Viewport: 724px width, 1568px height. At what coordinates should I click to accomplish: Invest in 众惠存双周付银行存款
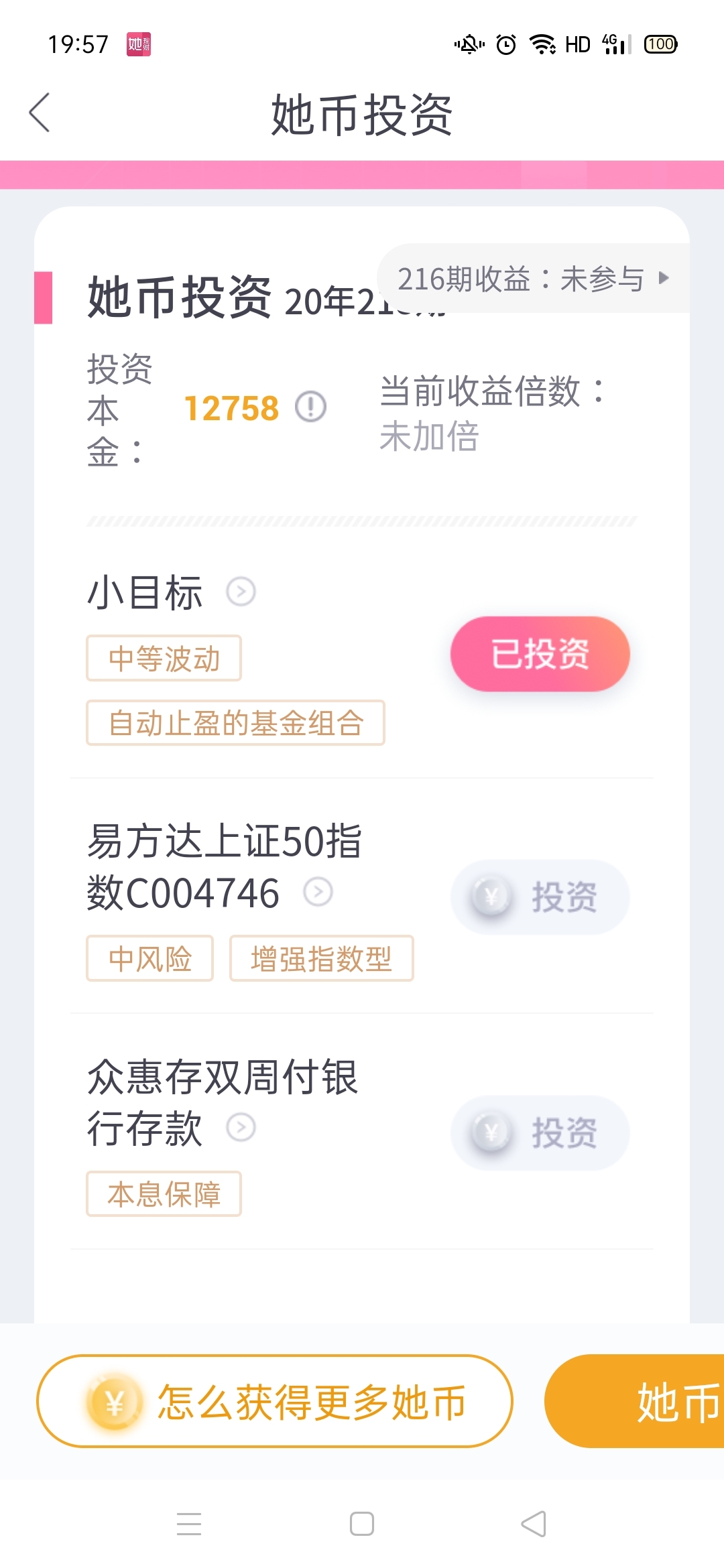pos(540,1133)
